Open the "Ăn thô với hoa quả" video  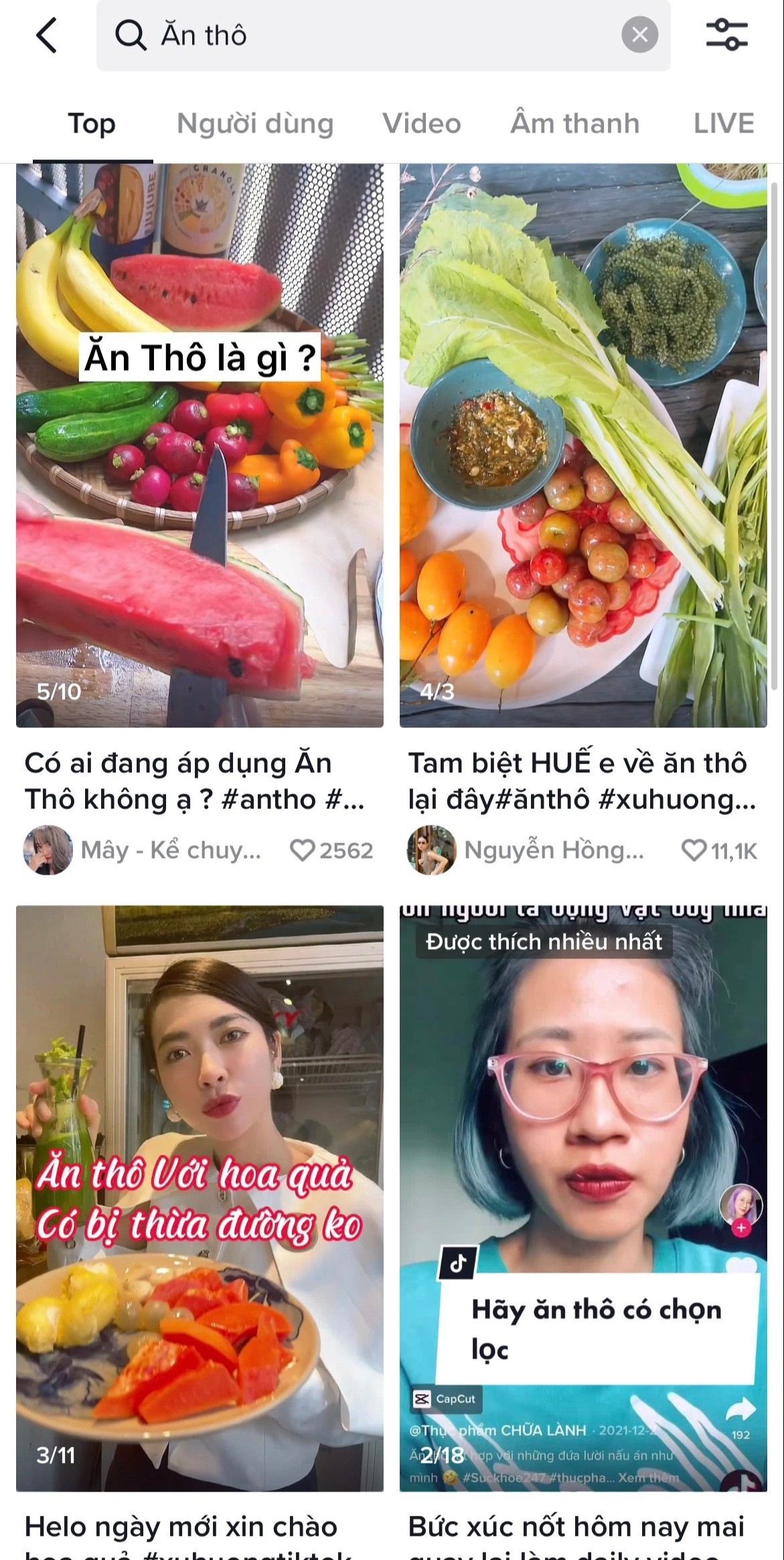(x=200, y=1199)
